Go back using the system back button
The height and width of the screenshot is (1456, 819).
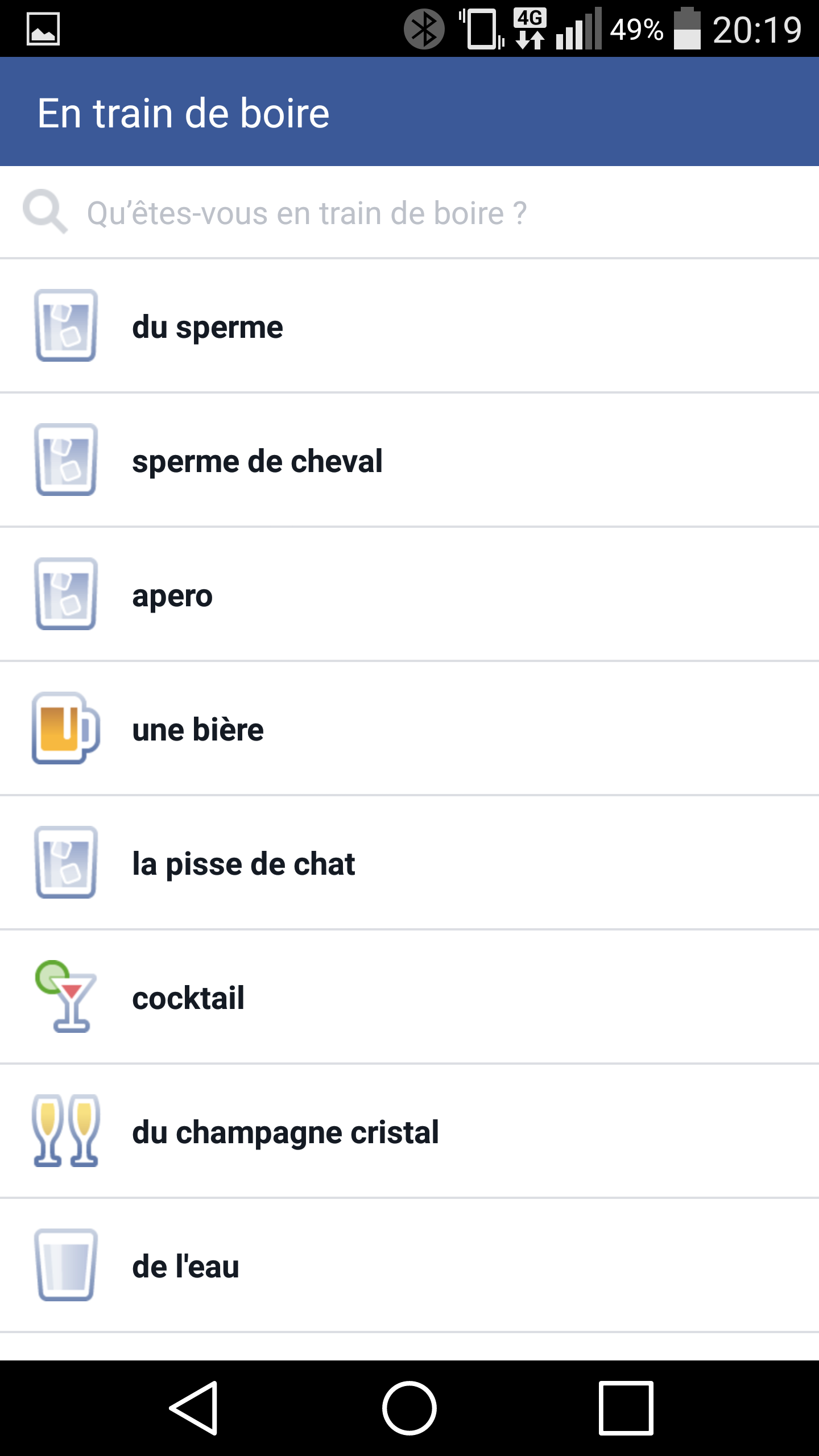pos(194,1408)
